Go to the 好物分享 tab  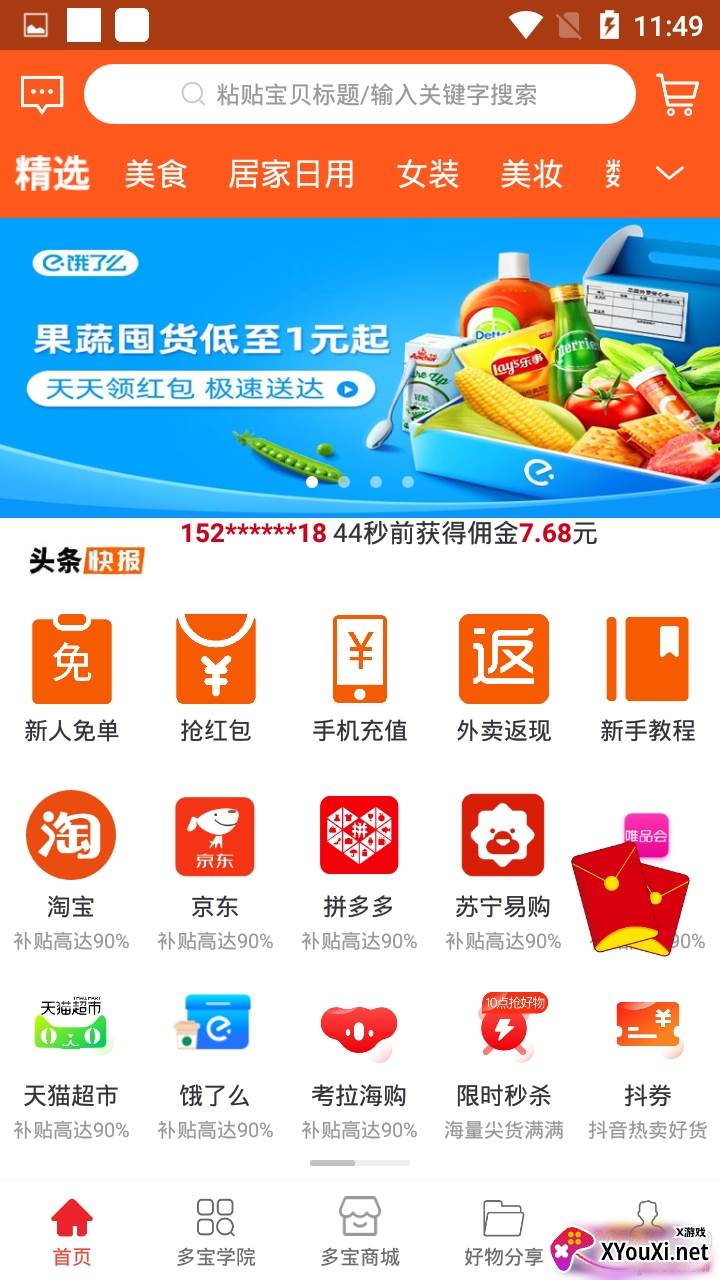point(503,1231)
